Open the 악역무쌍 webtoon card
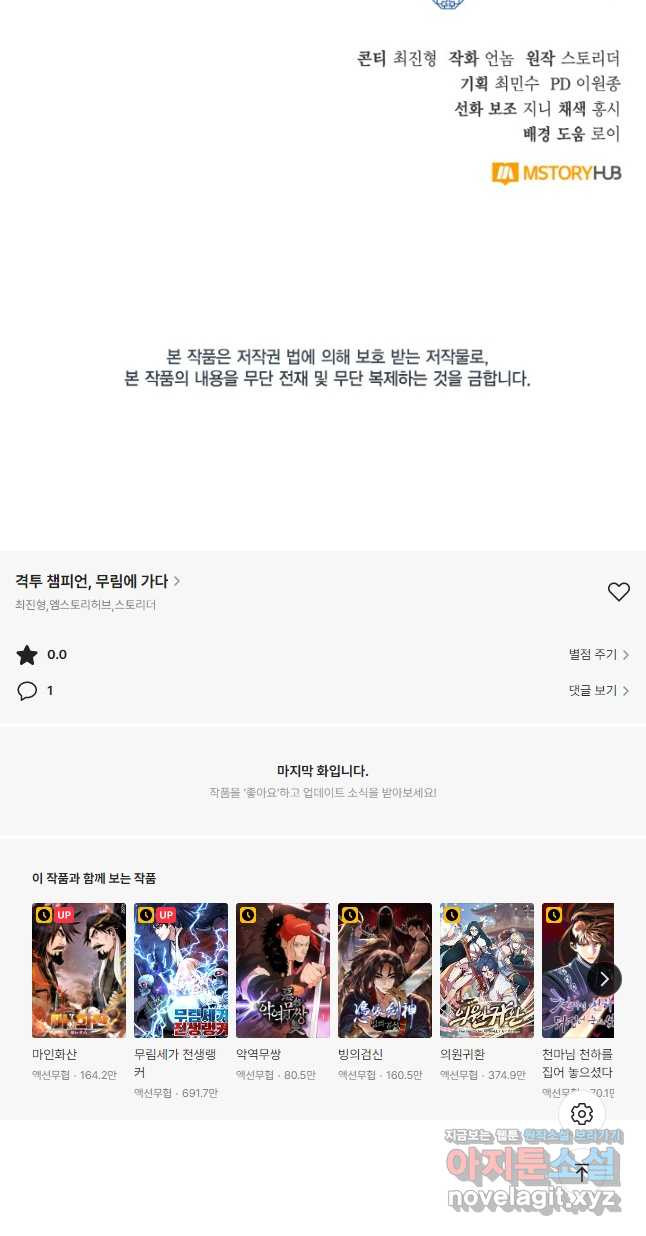646x1236 pixels. coord(283,970)
